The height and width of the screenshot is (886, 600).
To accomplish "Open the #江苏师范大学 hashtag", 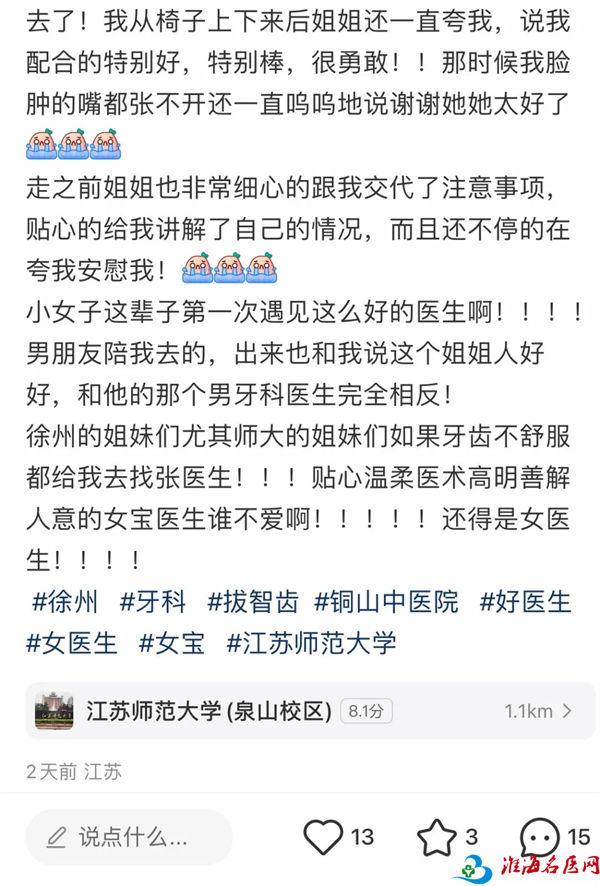I will 311,641.
